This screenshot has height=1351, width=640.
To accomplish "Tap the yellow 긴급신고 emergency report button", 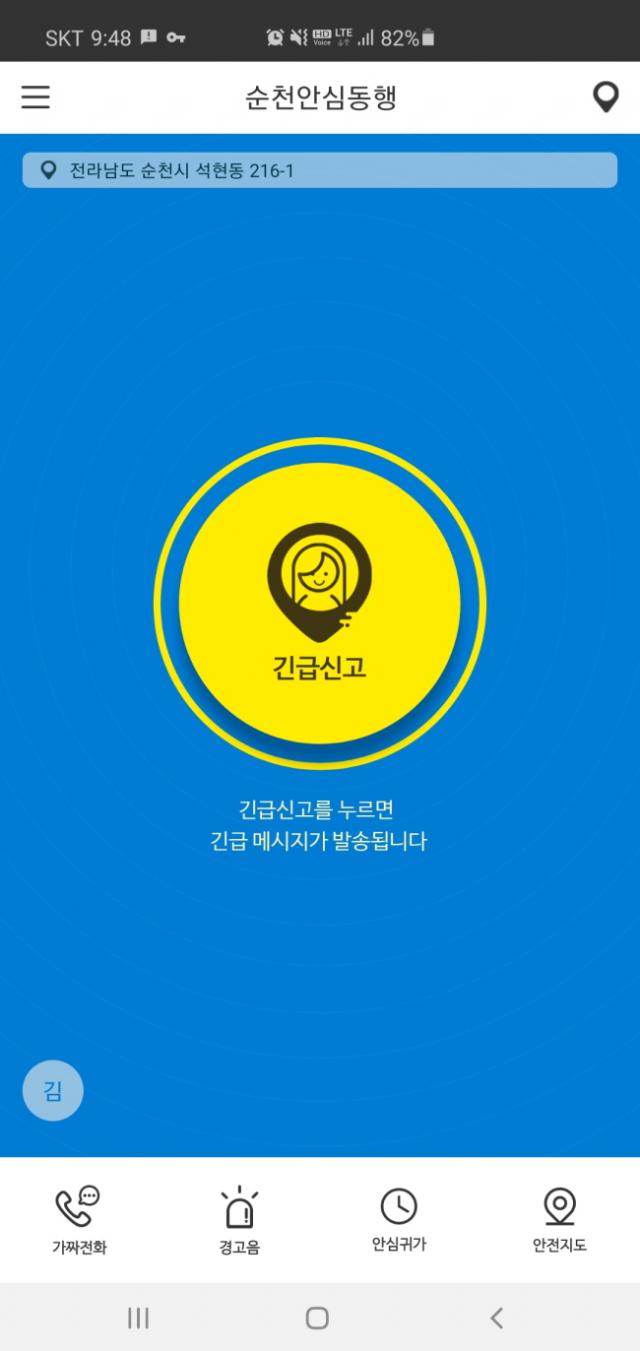I will pyautogui.click(x=320, y=603).
